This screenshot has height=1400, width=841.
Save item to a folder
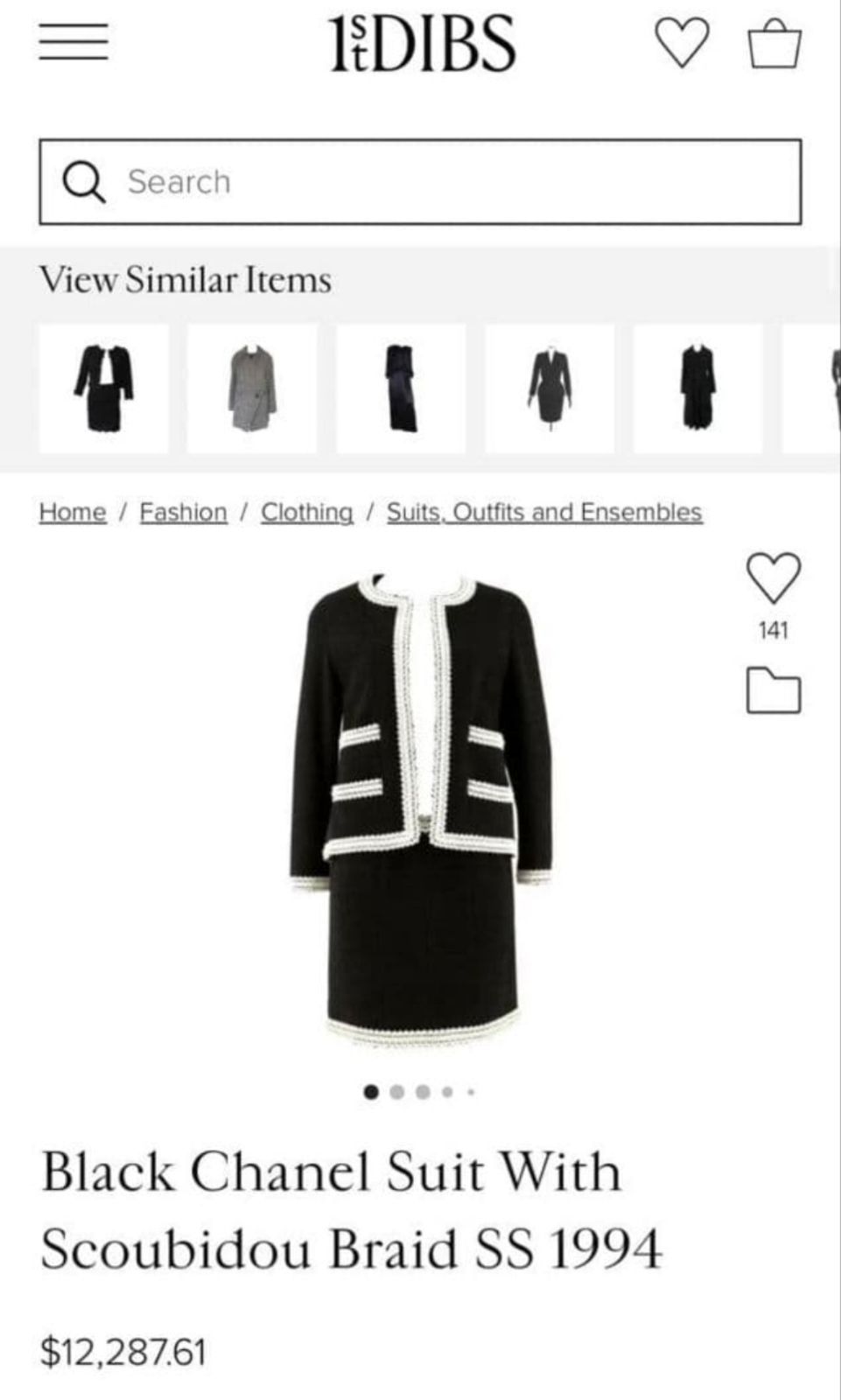pos(773,691)
